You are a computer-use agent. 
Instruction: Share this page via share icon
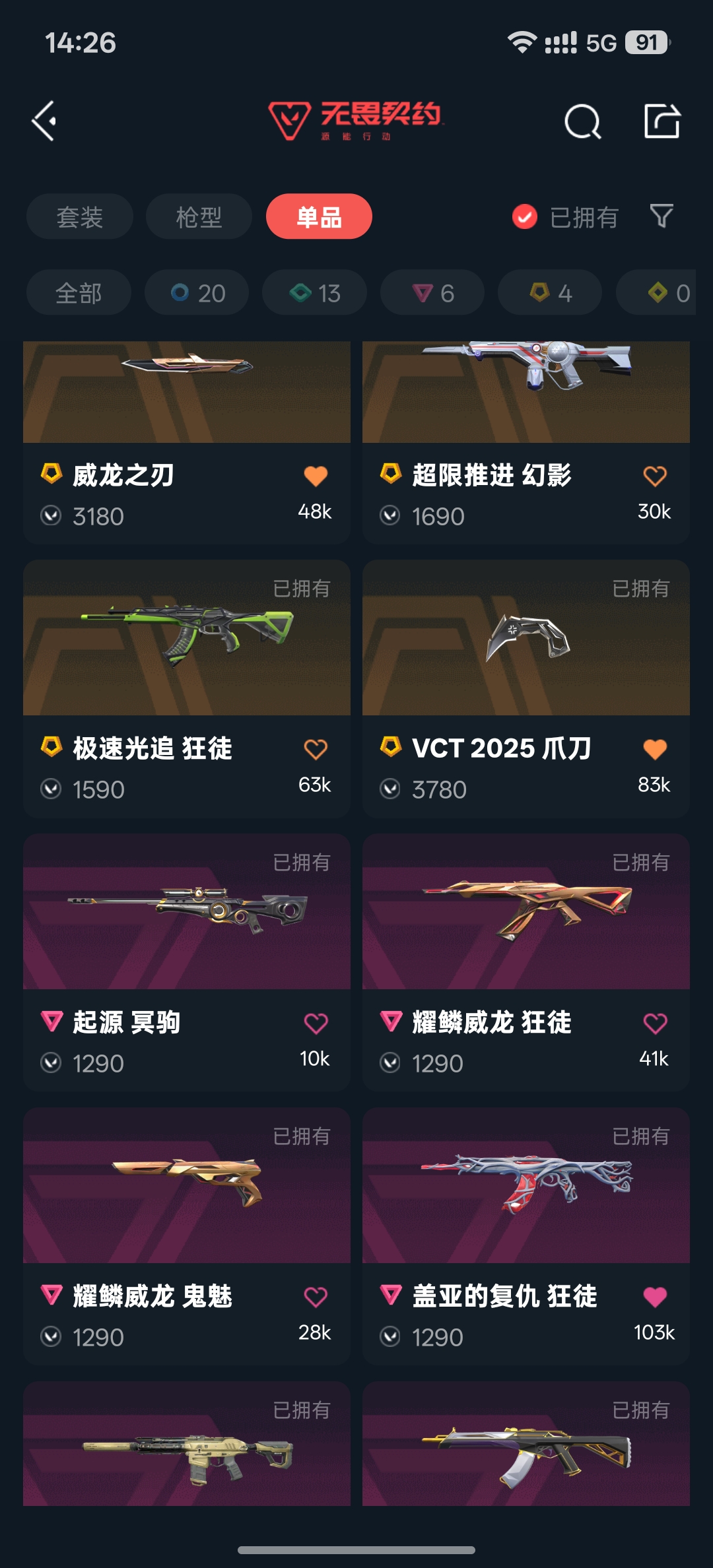(x=662, y=121)
